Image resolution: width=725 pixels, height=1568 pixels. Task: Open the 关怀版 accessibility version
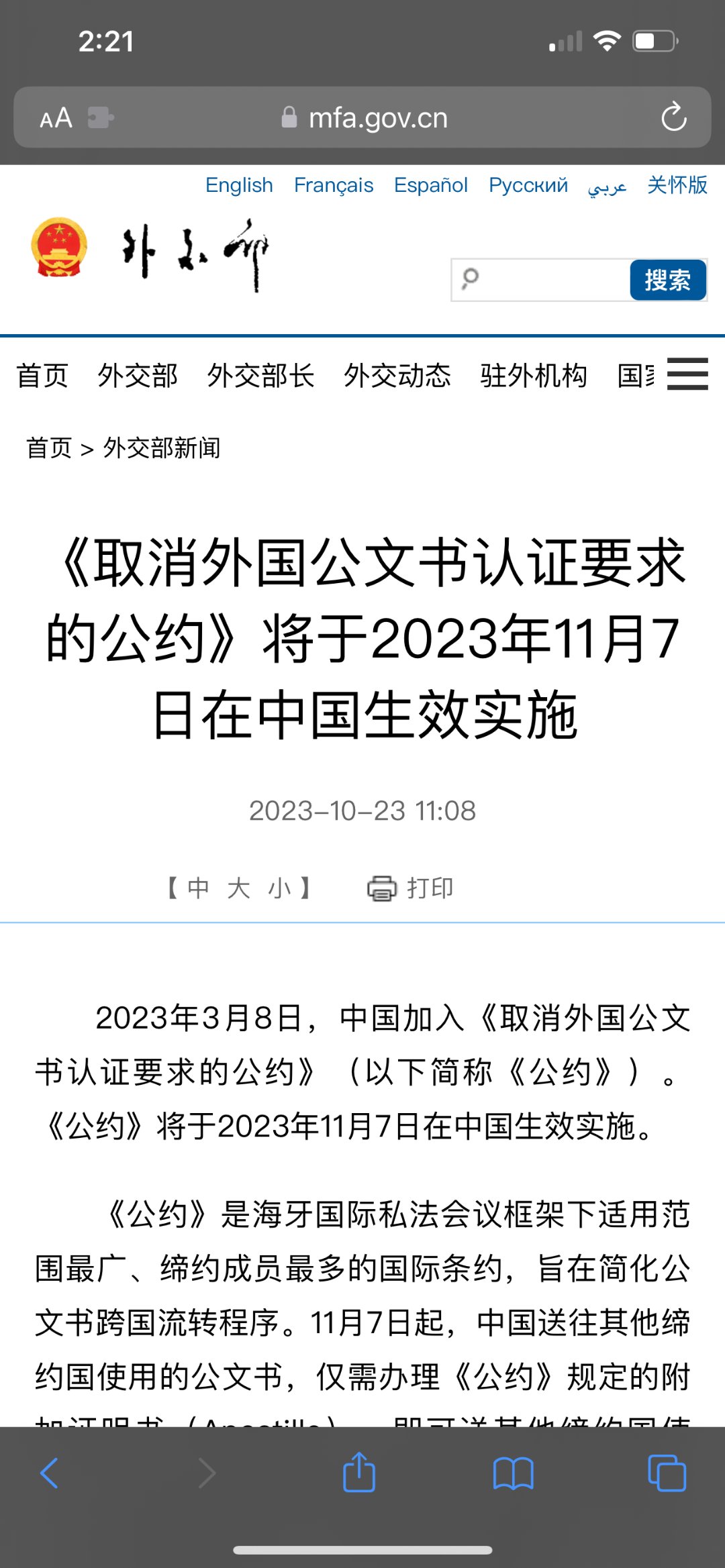point(677,185)
